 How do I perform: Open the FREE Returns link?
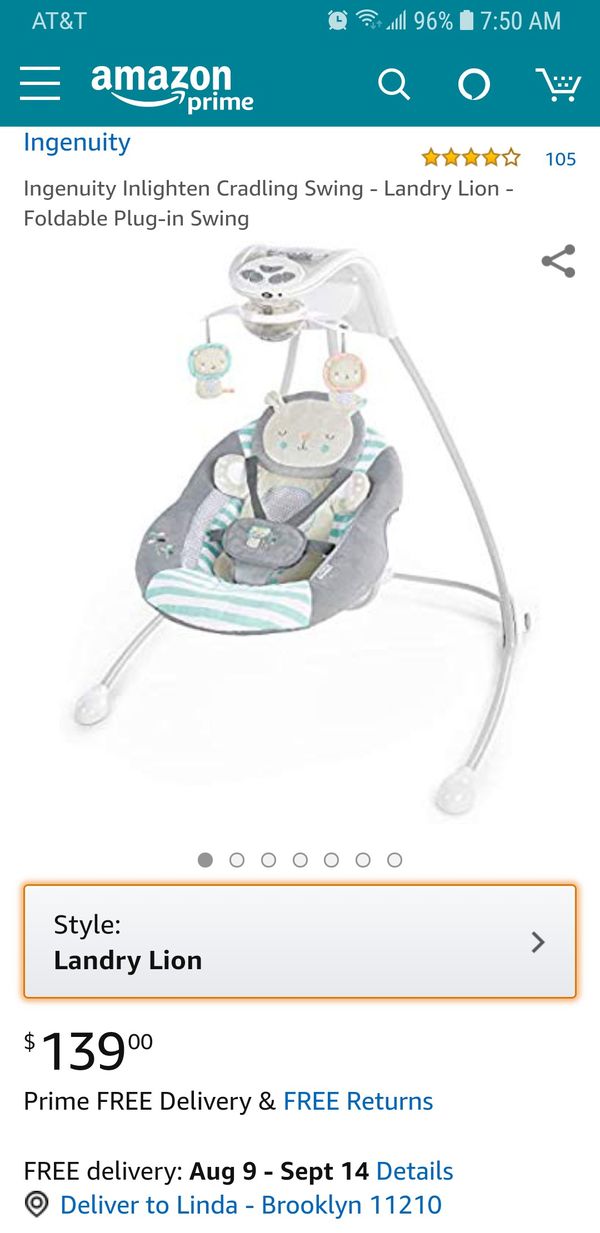358,1101
